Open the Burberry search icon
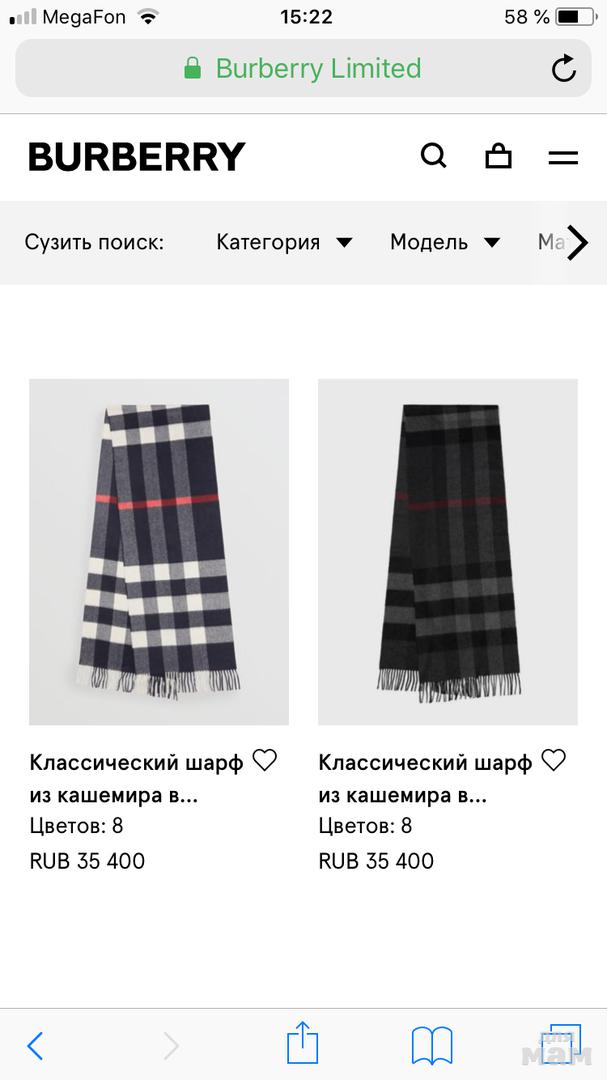Viewport: 607px width, 1080px height. point(433,156)
